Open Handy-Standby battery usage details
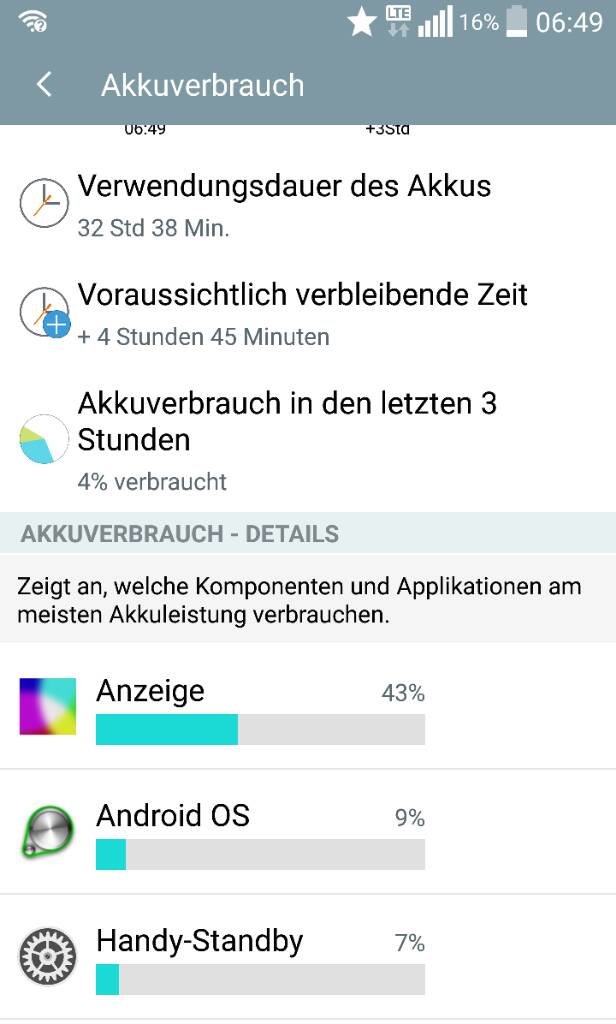This screenshot has height=1024, width=616. (x=308, y=957)
